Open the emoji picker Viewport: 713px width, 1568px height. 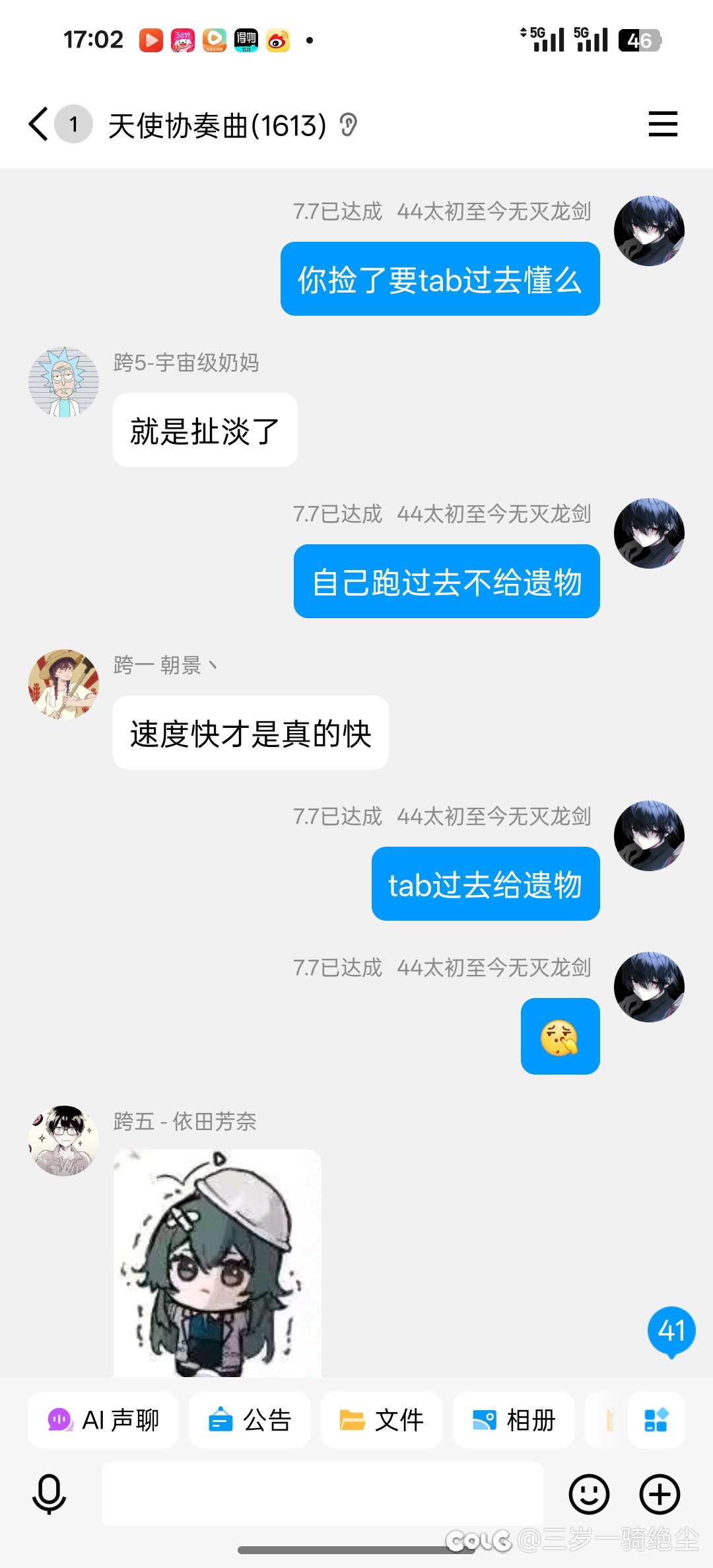click(x=589, y=1494)
